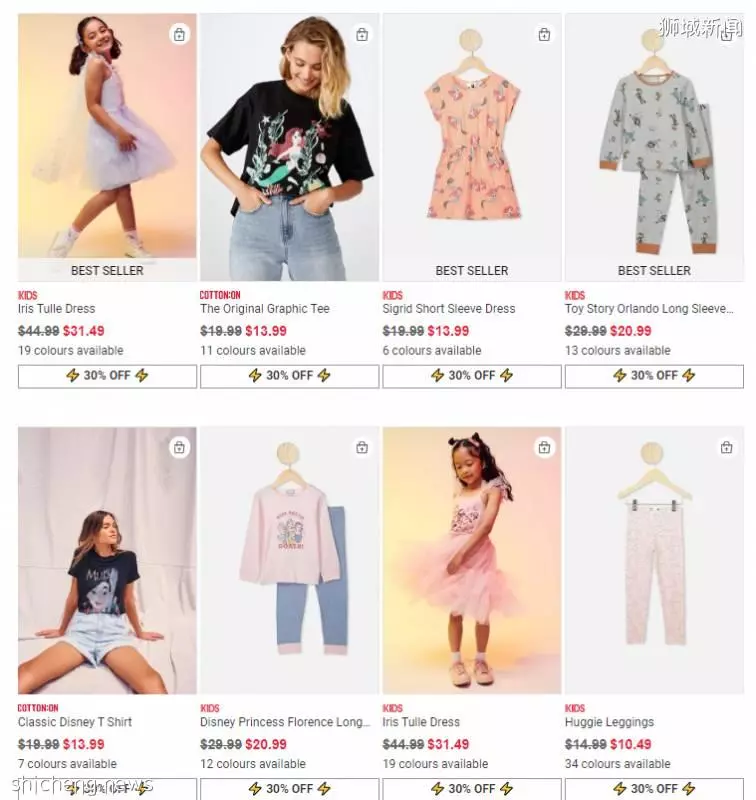Viewport: 756px width, 800px height.
Task: Quick add The Original Graphic Tee to bag
Action: coord(362,35)
